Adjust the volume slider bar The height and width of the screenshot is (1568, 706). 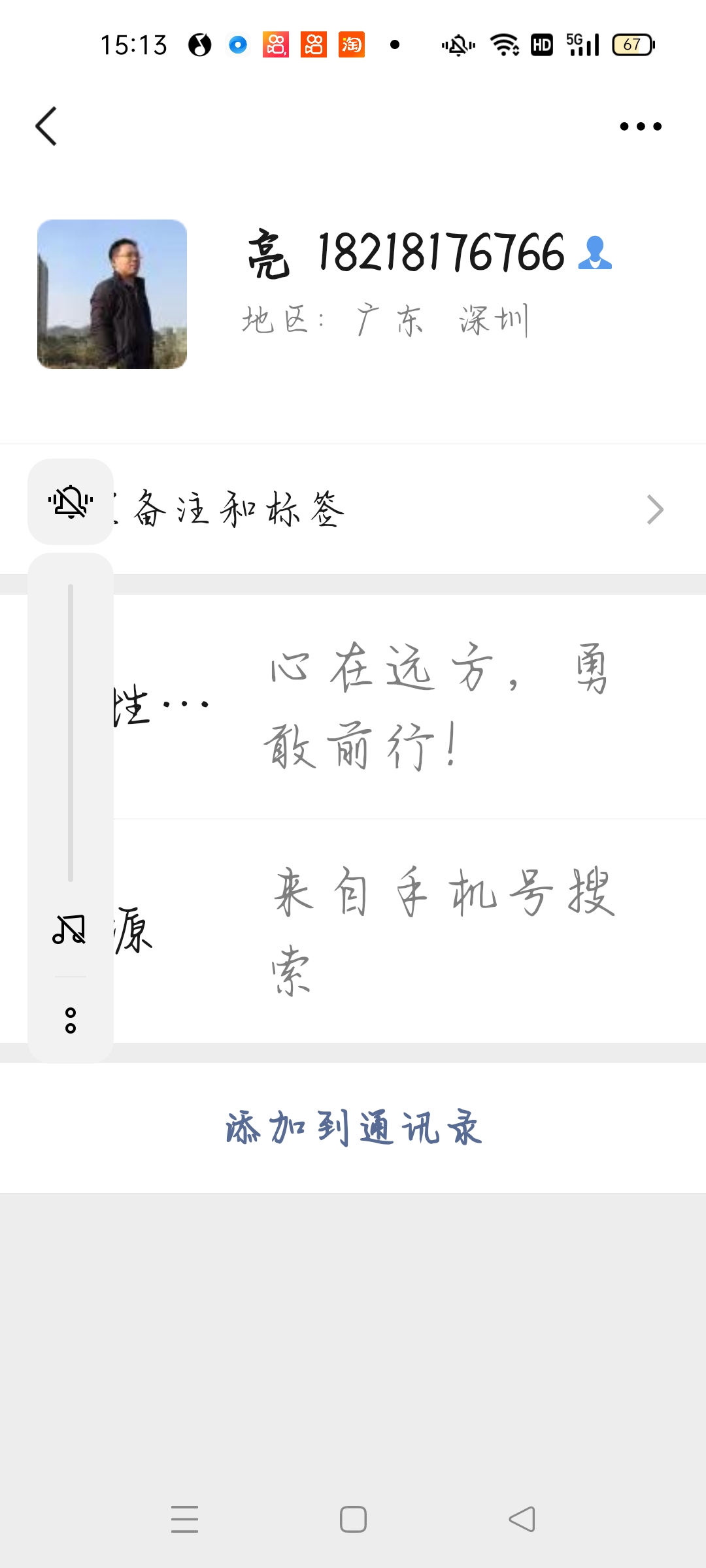click(x=71, y=733)
